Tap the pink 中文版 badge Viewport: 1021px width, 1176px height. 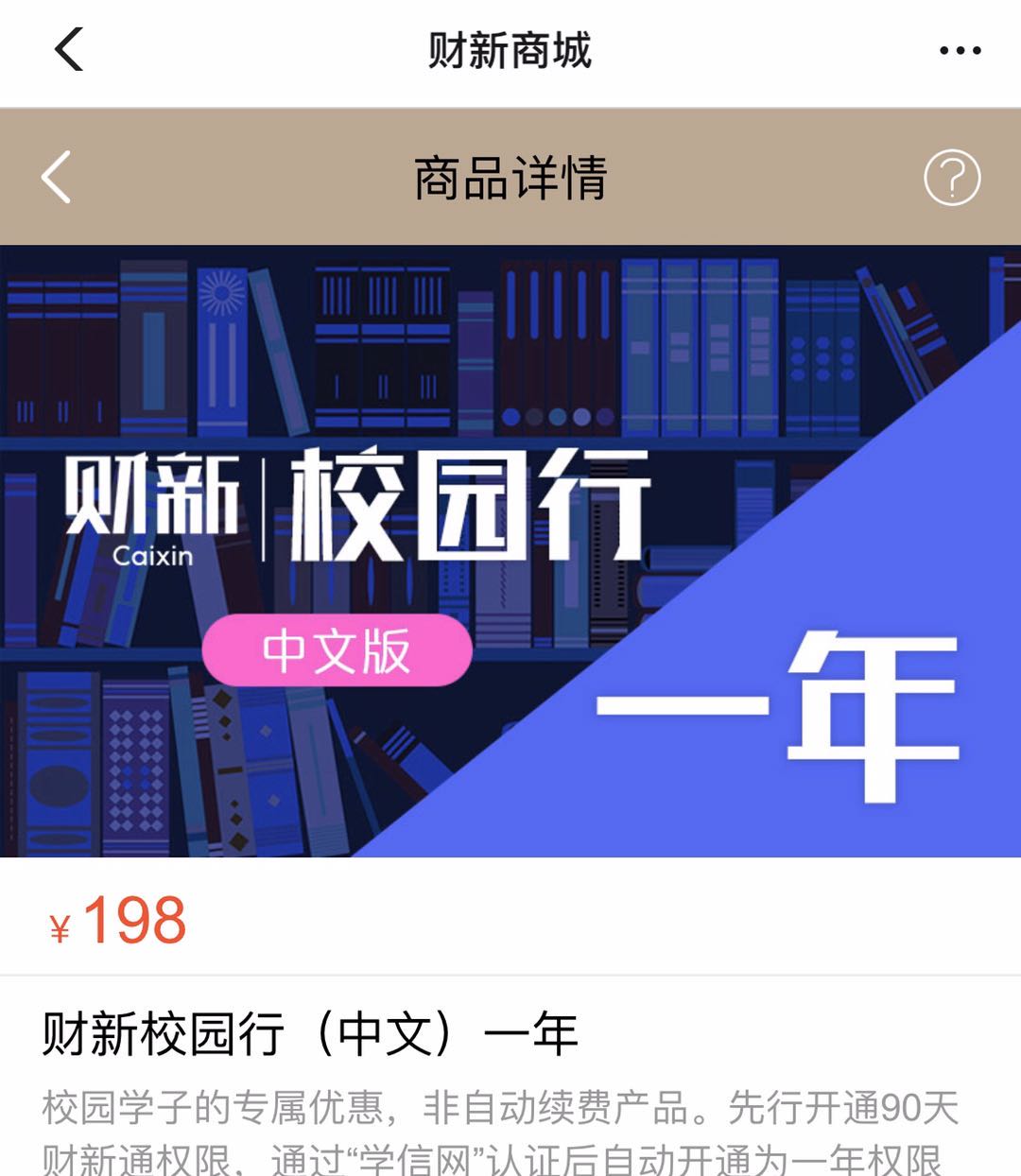click(337, 650)
